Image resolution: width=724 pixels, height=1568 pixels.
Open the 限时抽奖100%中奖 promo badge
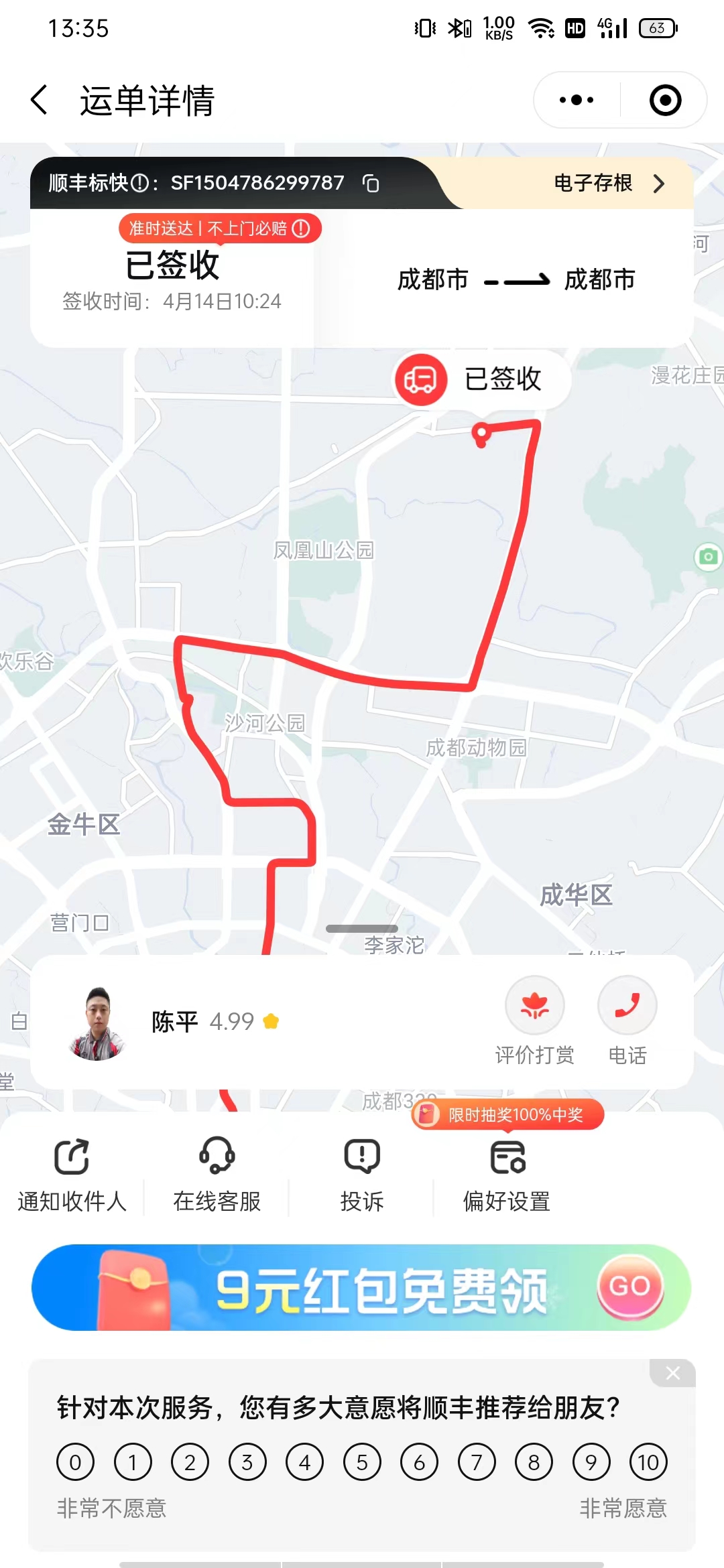pos(507,1114)
